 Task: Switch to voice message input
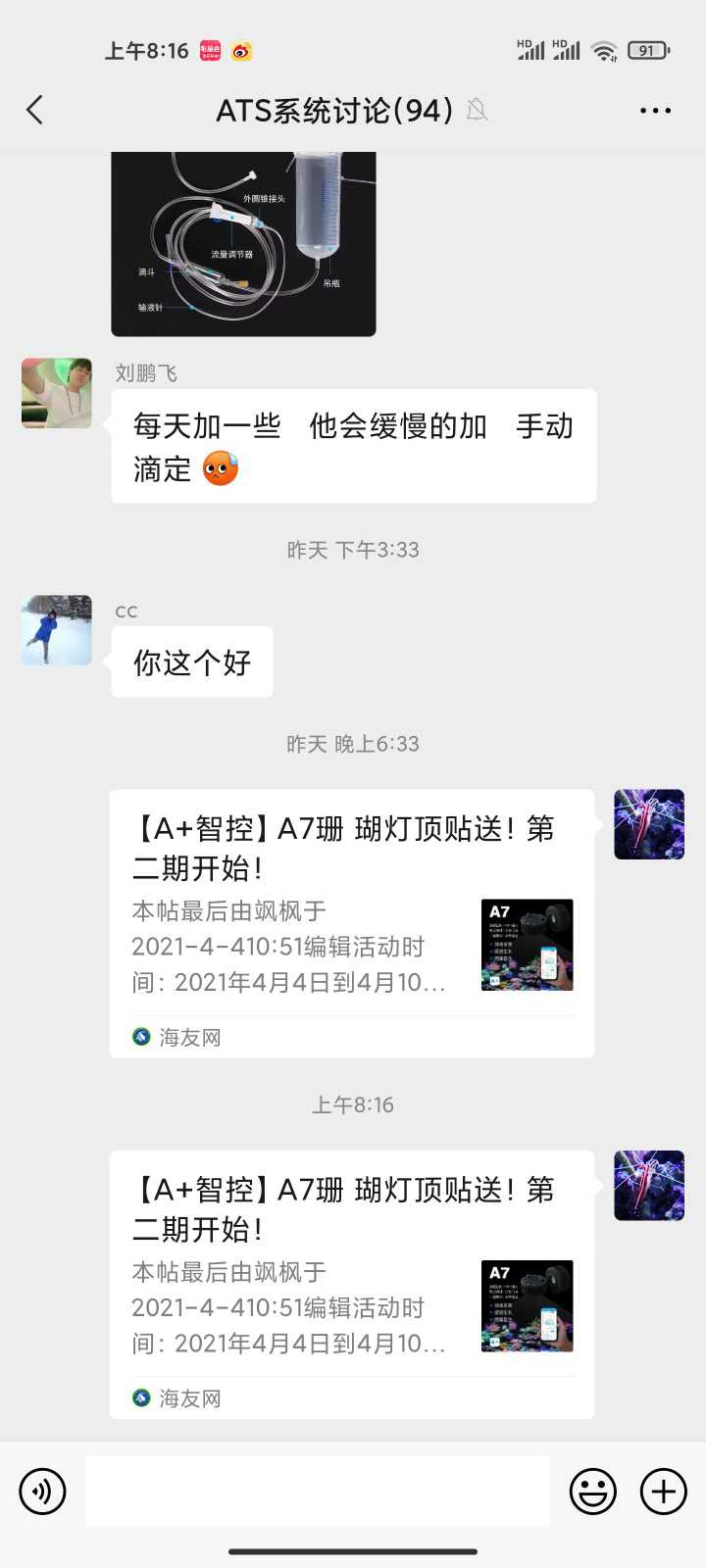[x=42, y=1492]
